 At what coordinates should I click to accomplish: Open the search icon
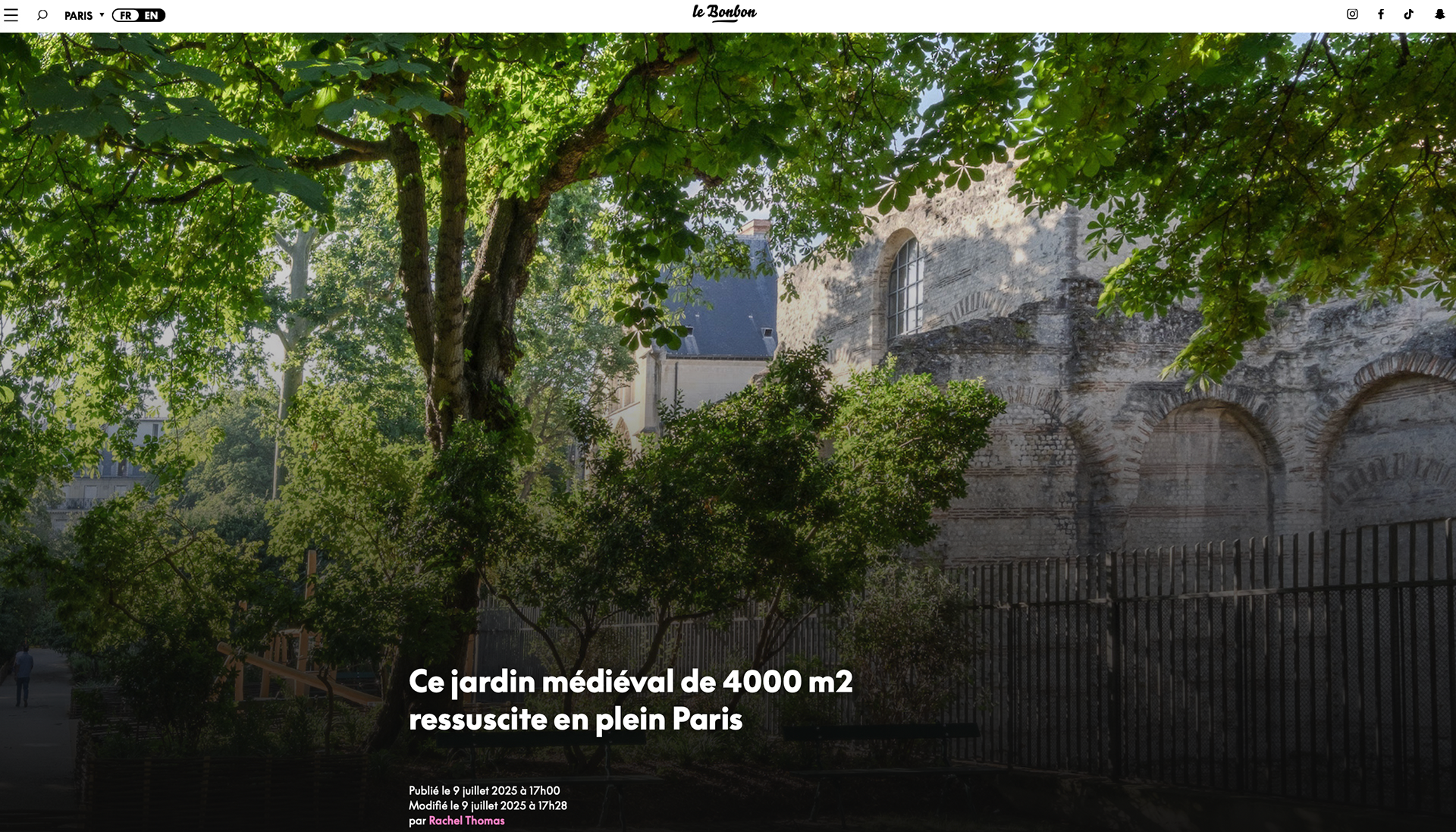click(42, 15)
